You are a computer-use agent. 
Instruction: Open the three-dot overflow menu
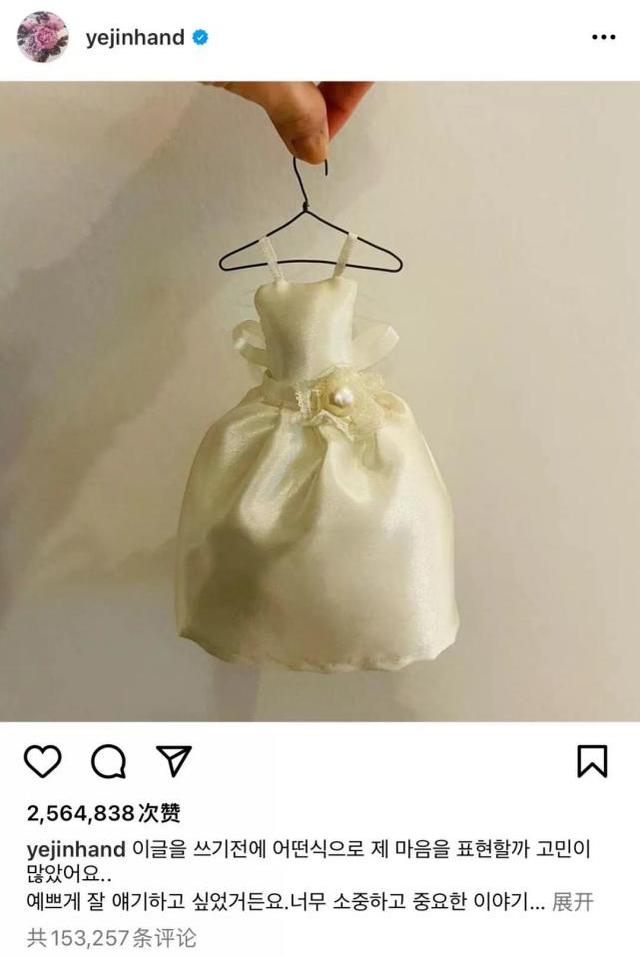603,38
